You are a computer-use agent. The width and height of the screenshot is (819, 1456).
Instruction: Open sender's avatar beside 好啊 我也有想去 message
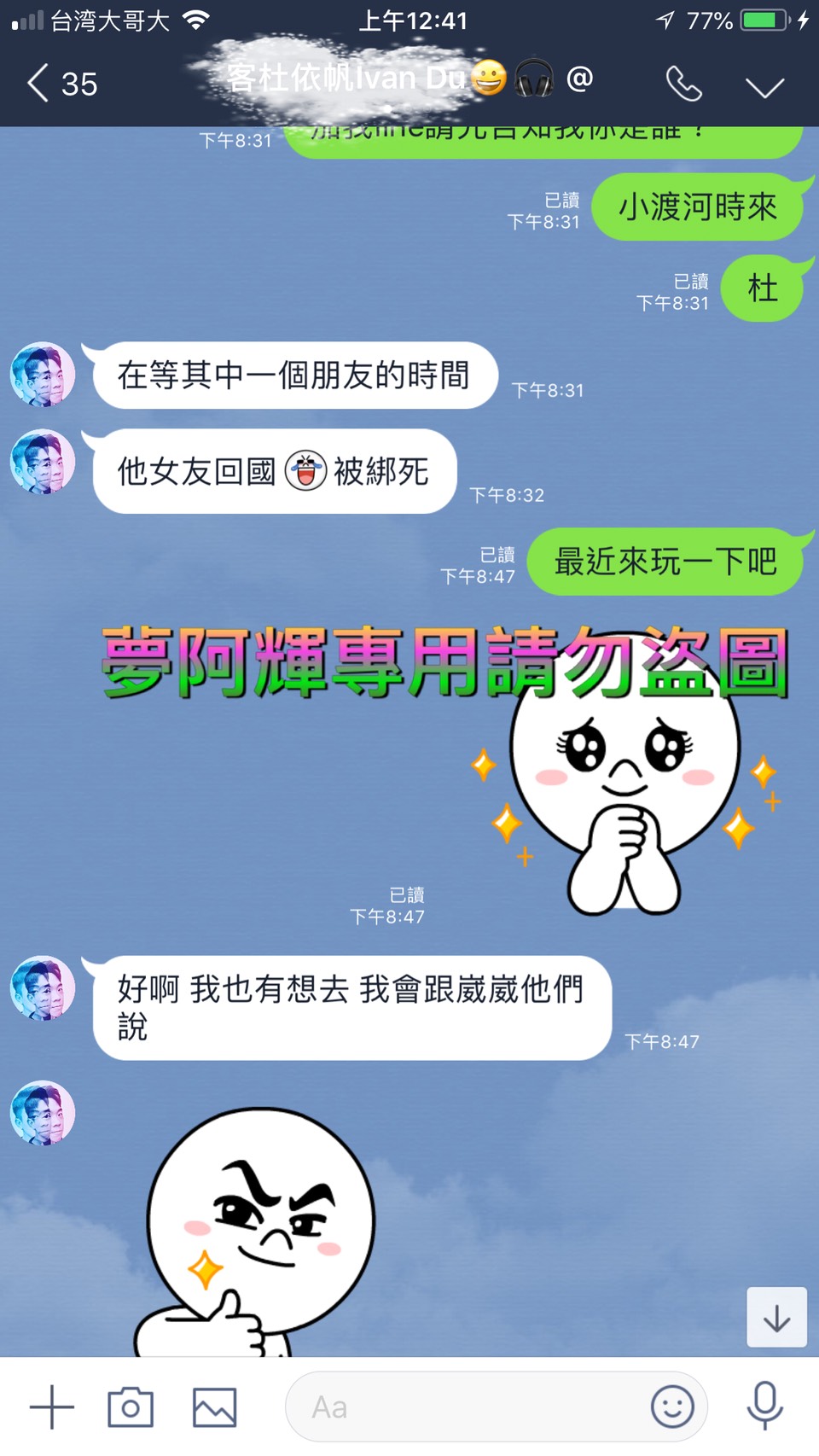[43, 987]
